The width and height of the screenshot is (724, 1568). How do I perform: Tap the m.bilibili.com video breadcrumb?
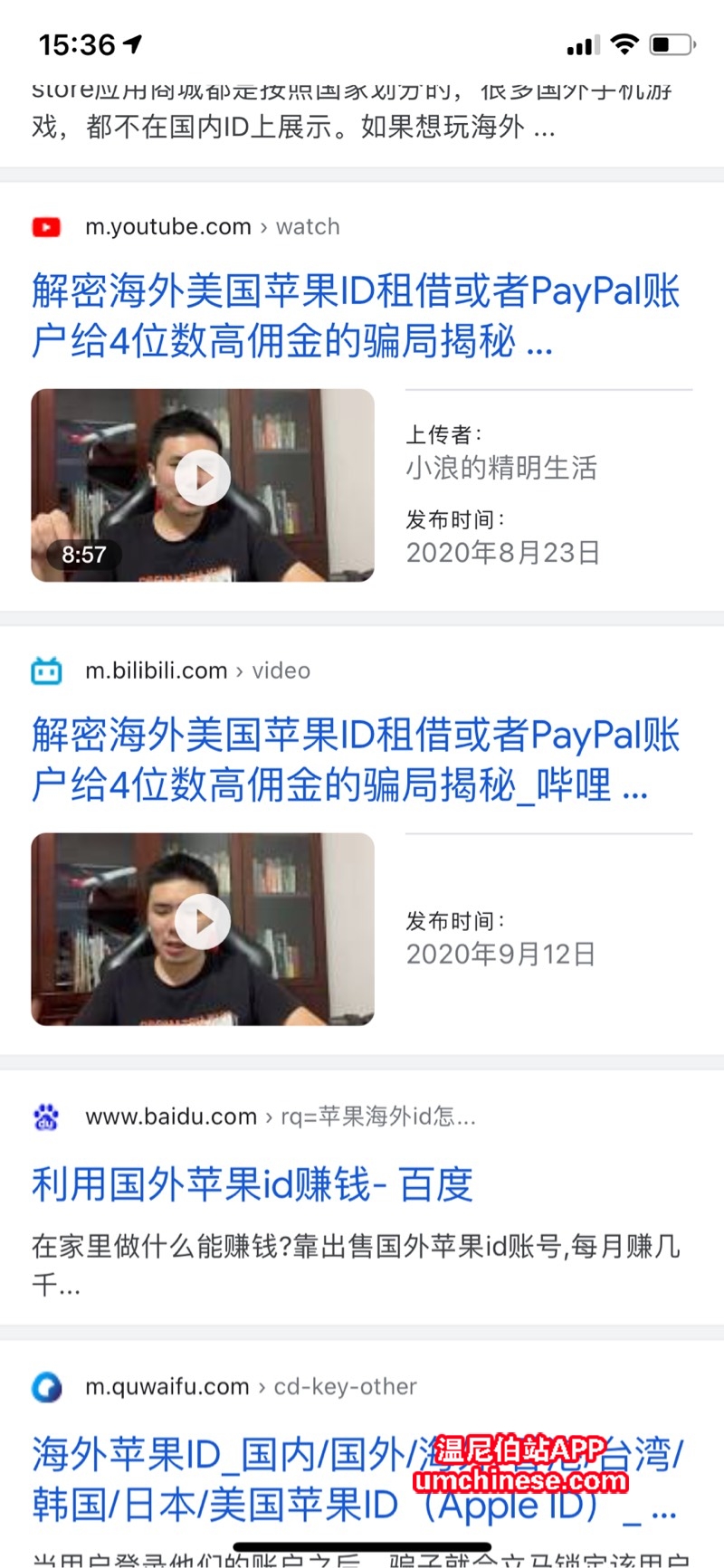click(197, 671)
